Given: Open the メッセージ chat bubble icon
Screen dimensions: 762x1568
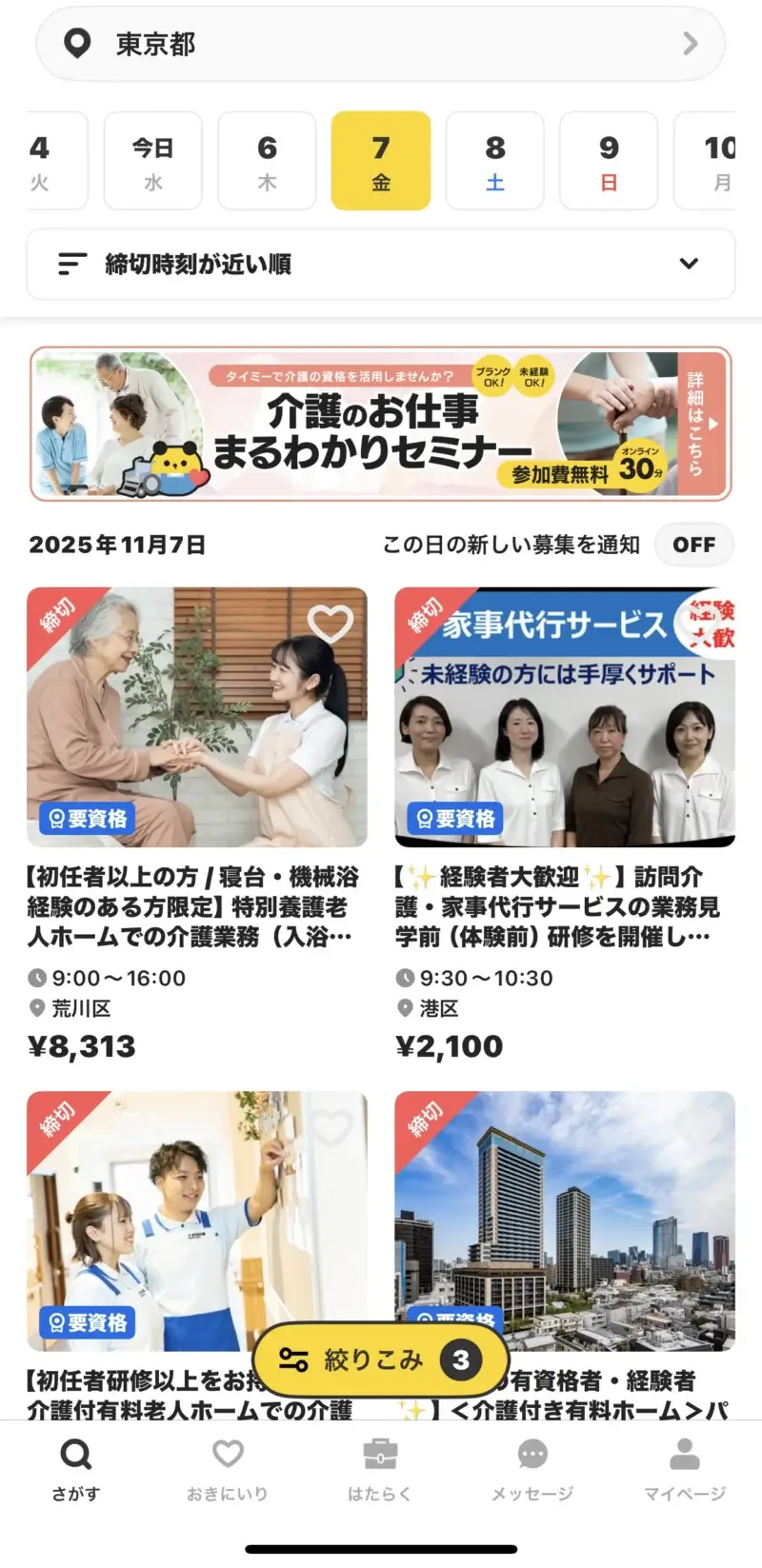Looking at the screenshot, I should tap(531, 1452).
